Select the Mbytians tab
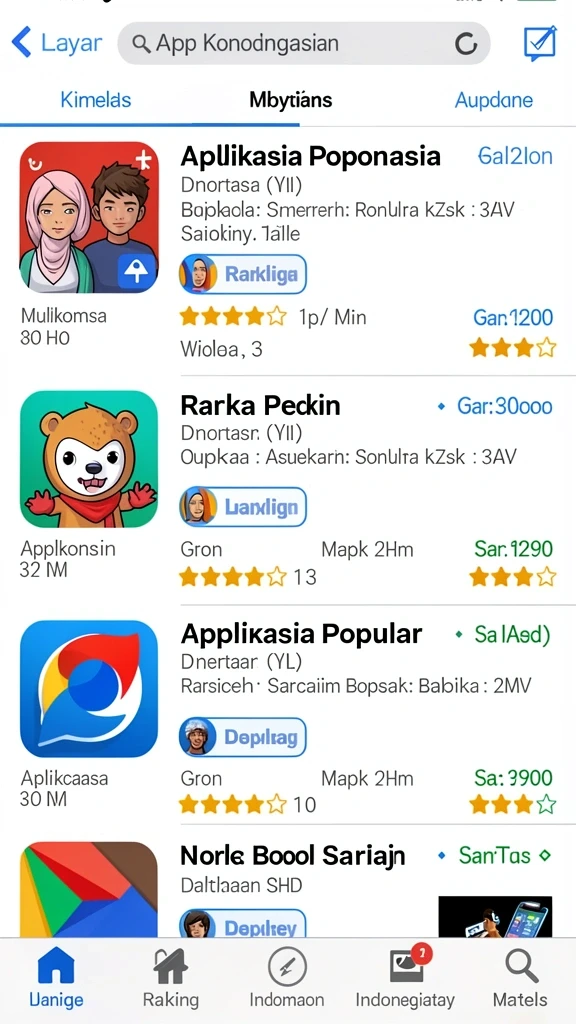The height and width of the screenshot is (1024, 576). point(291,100)
